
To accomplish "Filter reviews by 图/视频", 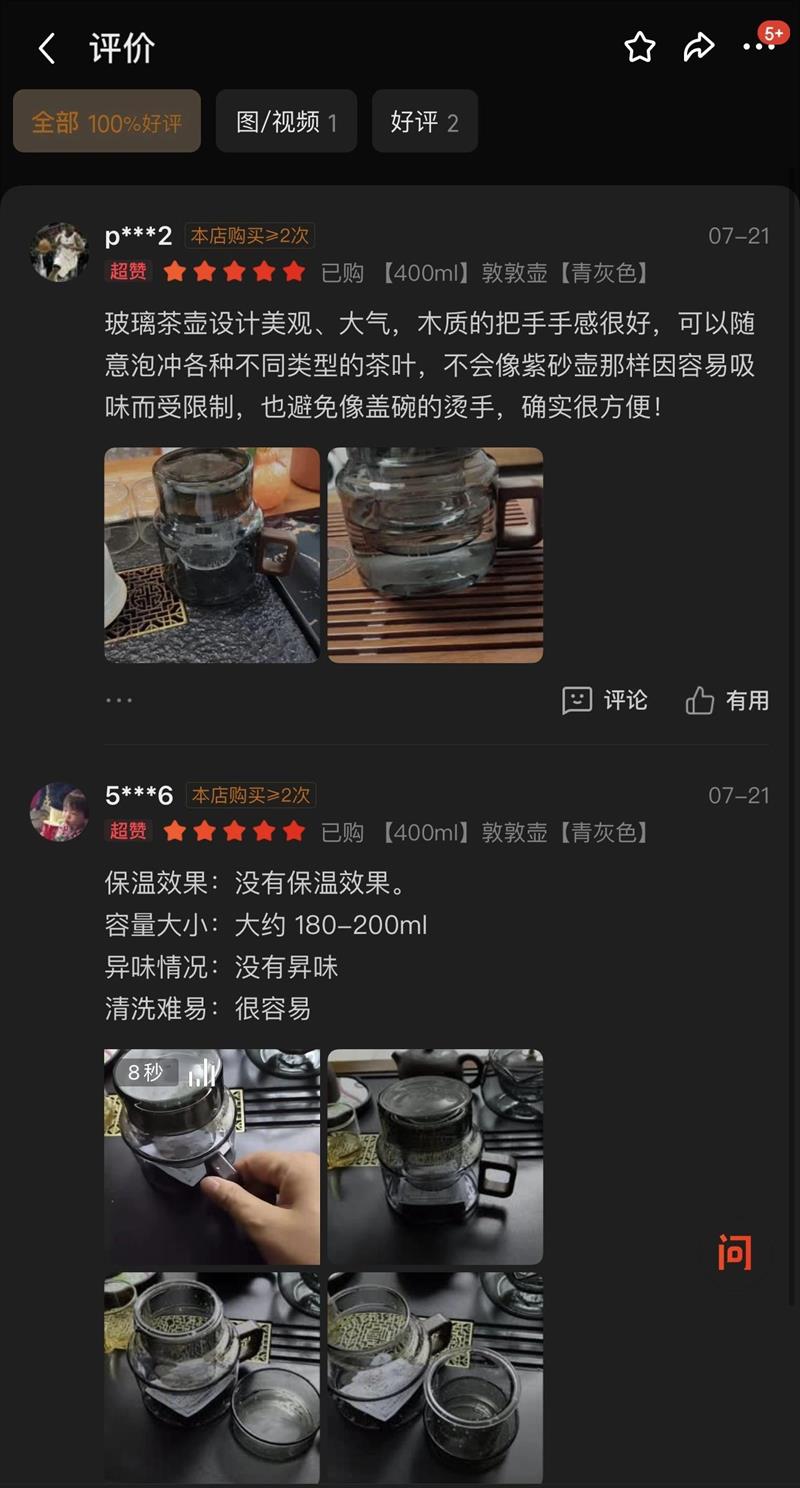I will coord(286,122).
